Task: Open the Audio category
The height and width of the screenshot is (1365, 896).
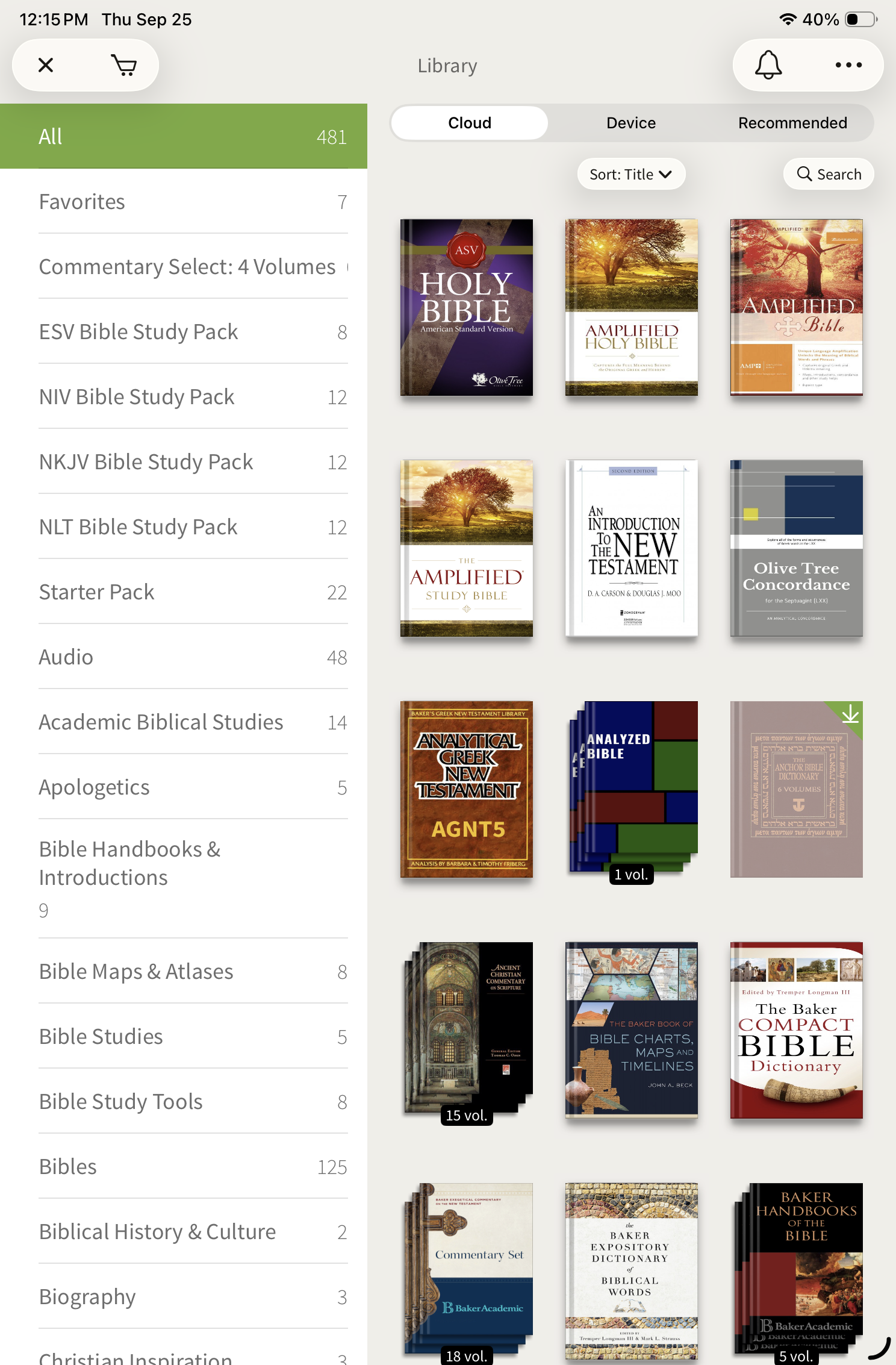Action: (x=193, y=657)
